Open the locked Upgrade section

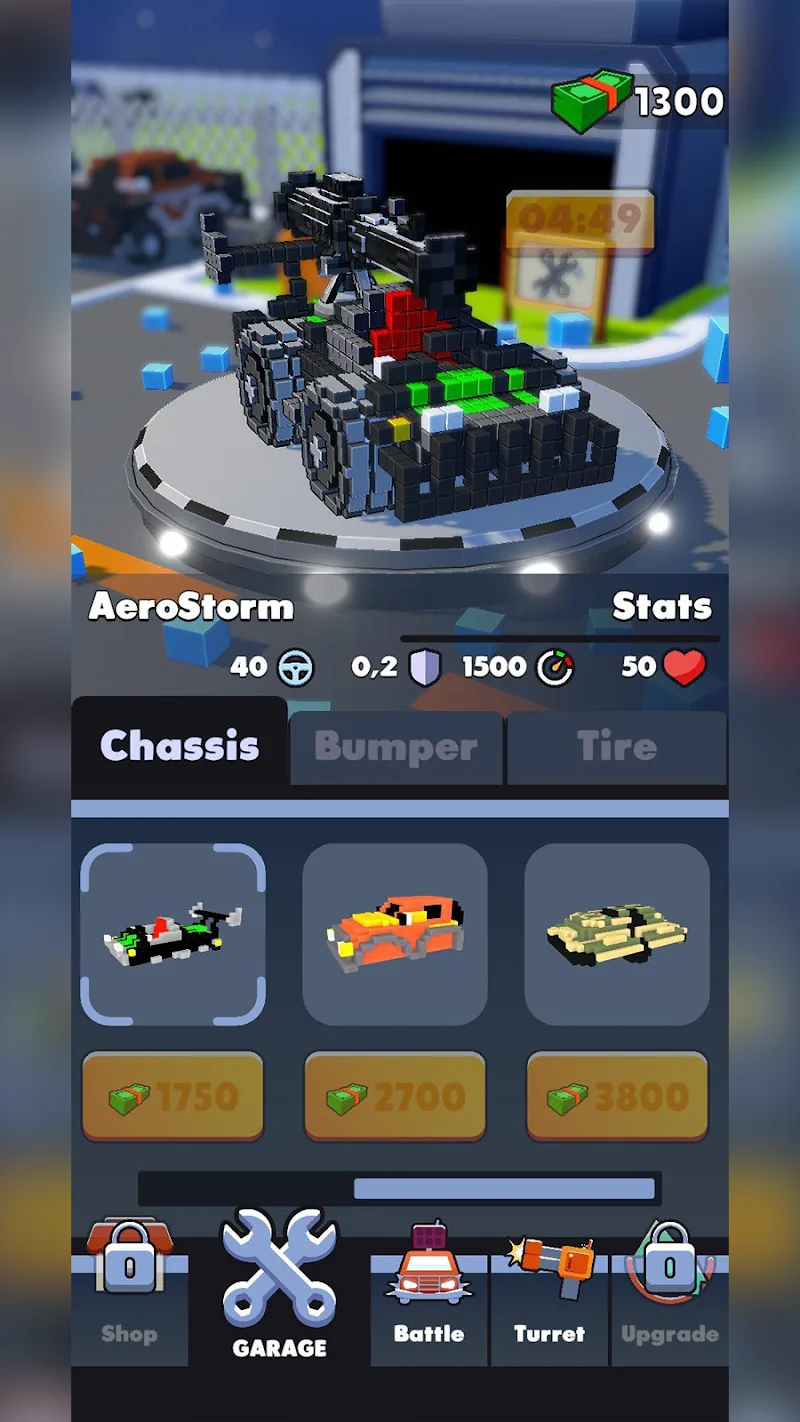tap(669, 1288)
